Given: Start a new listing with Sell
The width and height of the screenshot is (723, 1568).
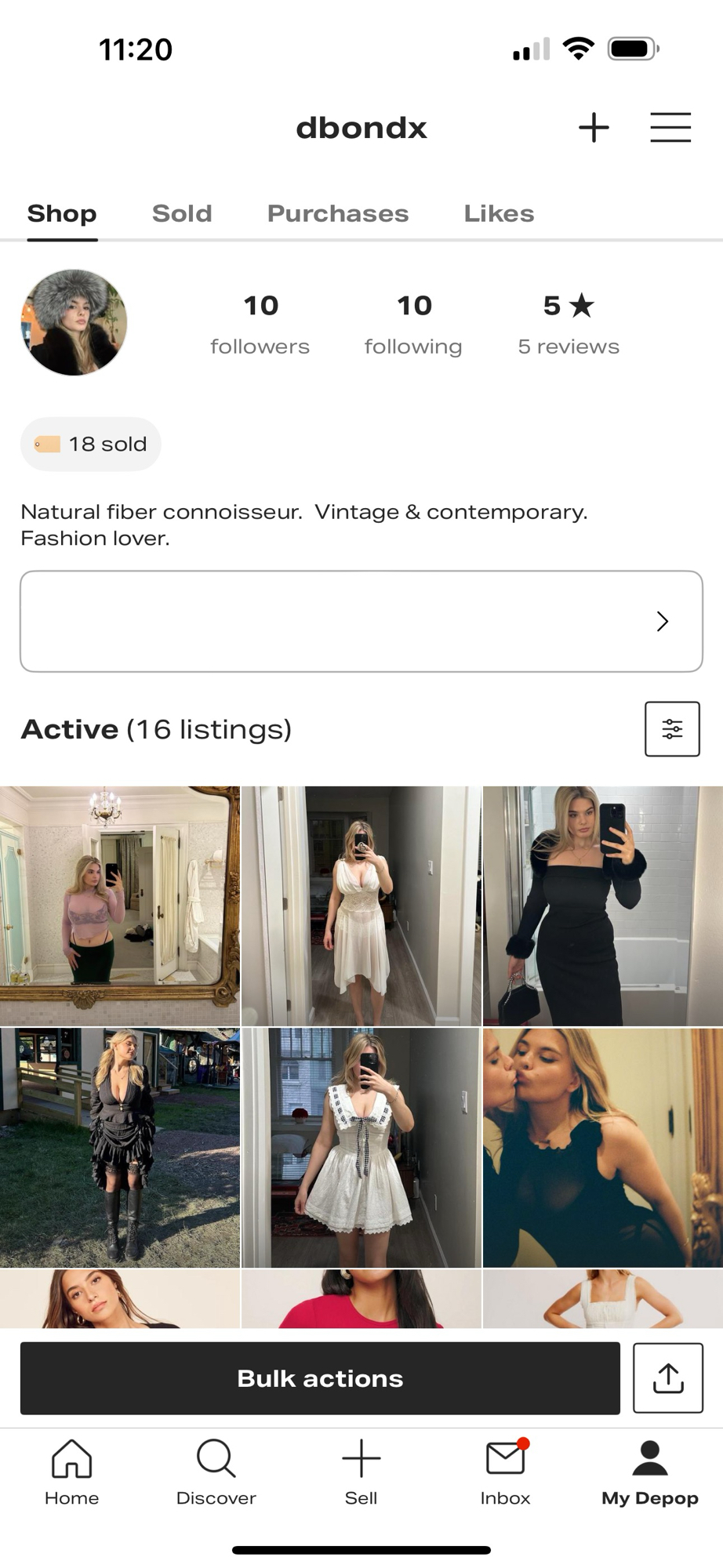Looking at the screenshot, I should click(x=361, y=1472).
